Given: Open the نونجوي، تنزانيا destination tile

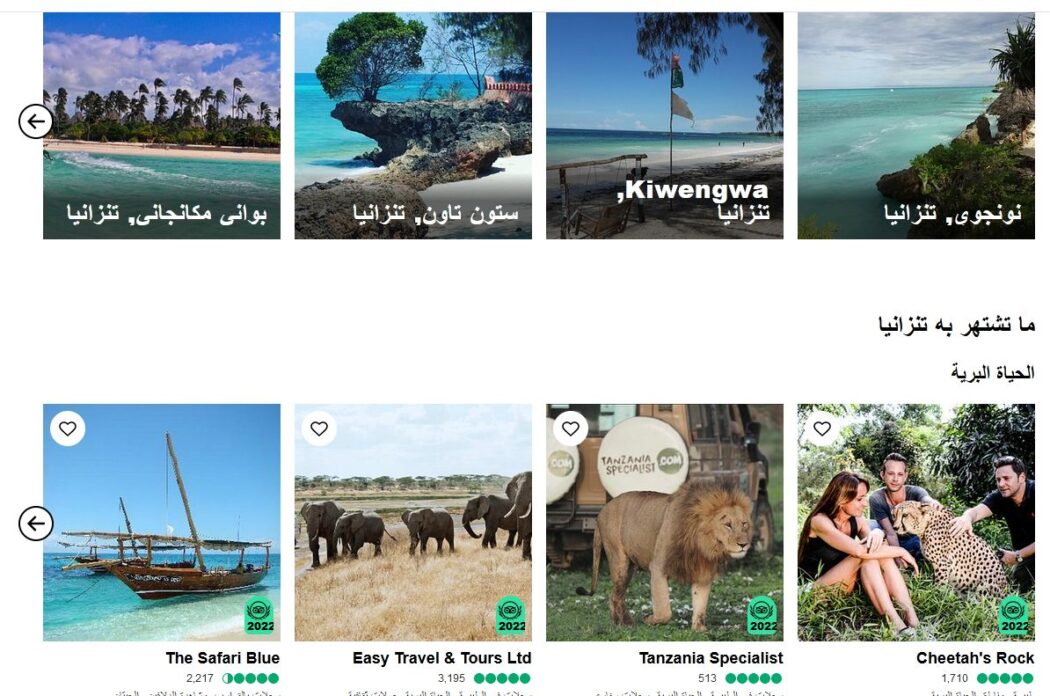Looking at the screenshot, I should point(915,125).
